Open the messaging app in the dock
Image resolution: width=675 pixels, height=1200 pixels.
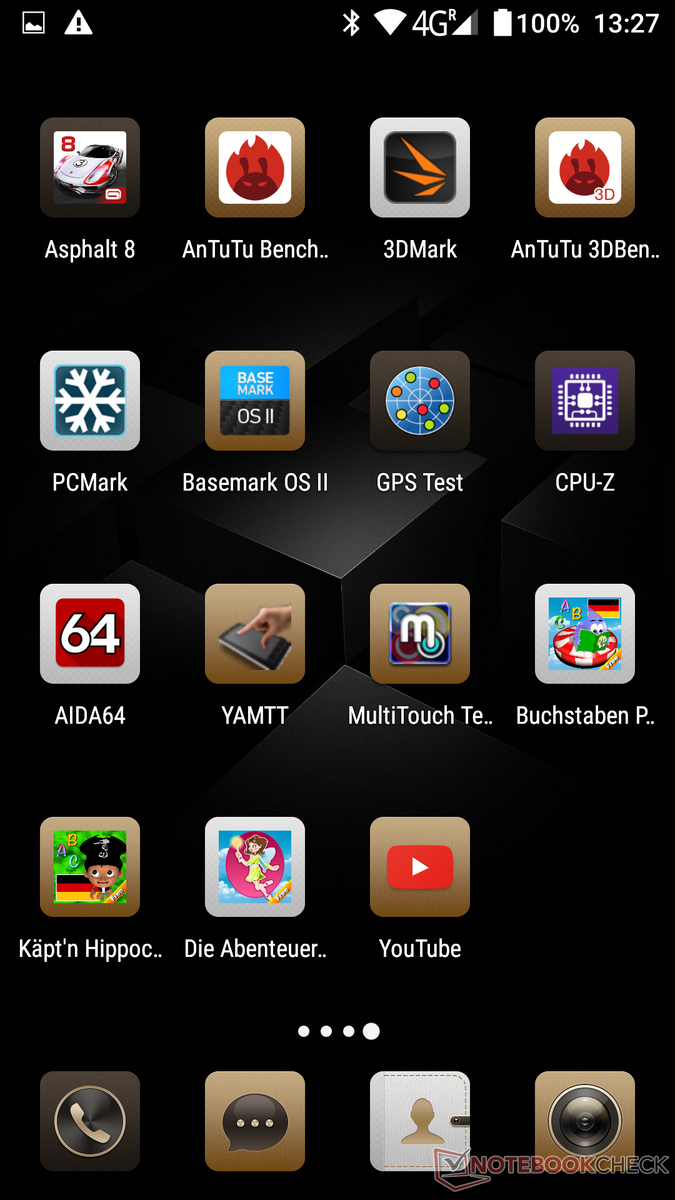(255, 1121)
